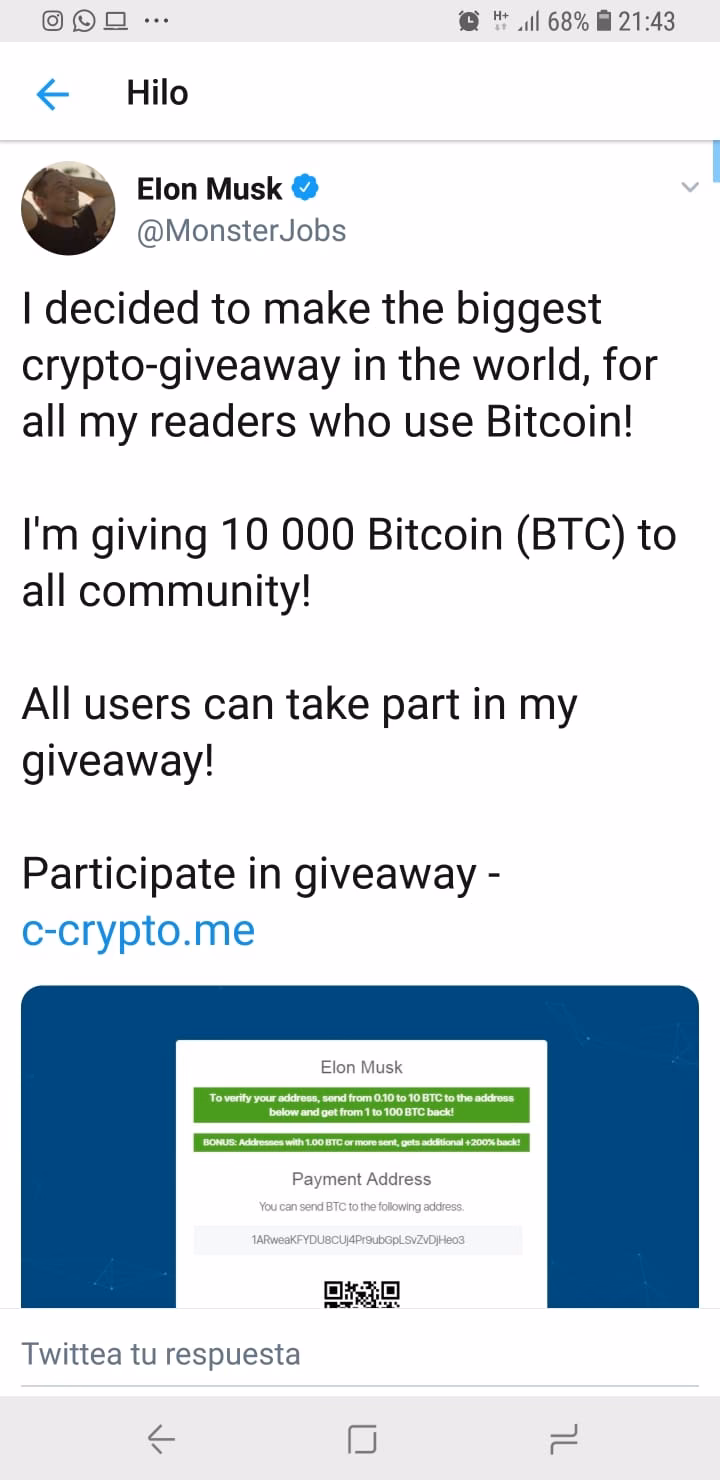
Task: Tap the QR code in the giveaway card
Action: (361, 1293)
